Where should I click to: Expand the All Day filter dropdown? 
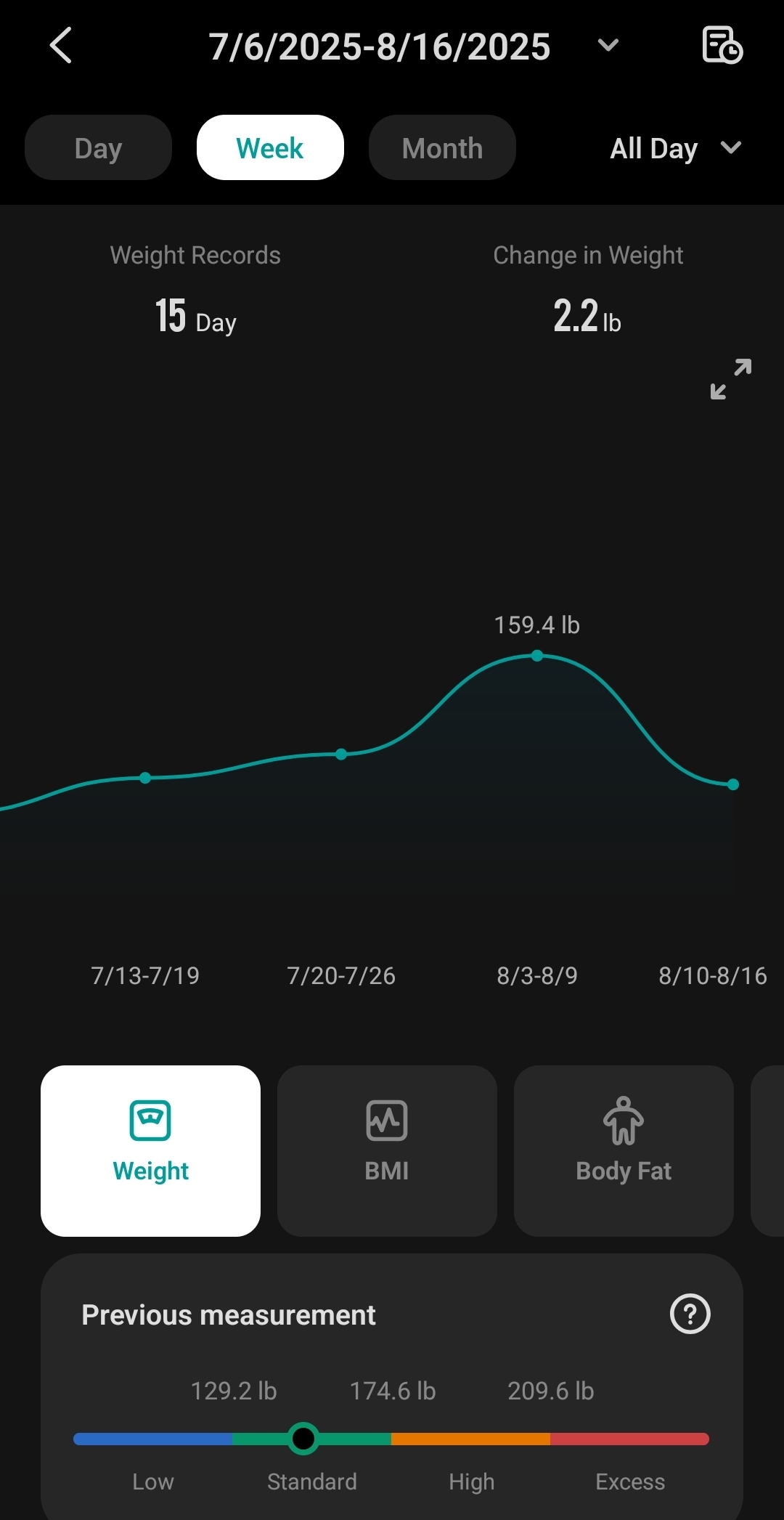click(x=675, y=148)
